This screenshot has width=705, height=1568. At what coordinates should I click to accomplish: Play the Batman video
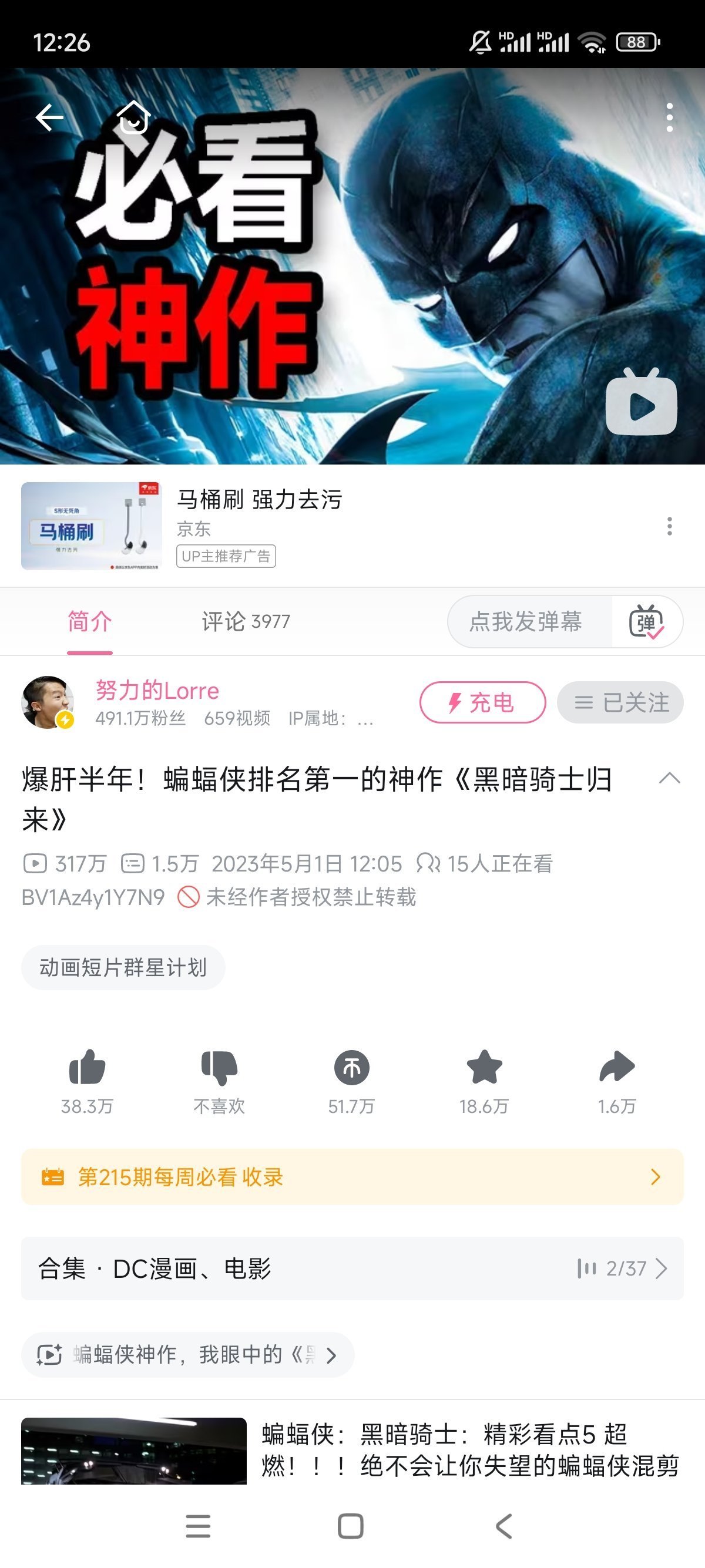pyautogui.click(x=641, y=404)
